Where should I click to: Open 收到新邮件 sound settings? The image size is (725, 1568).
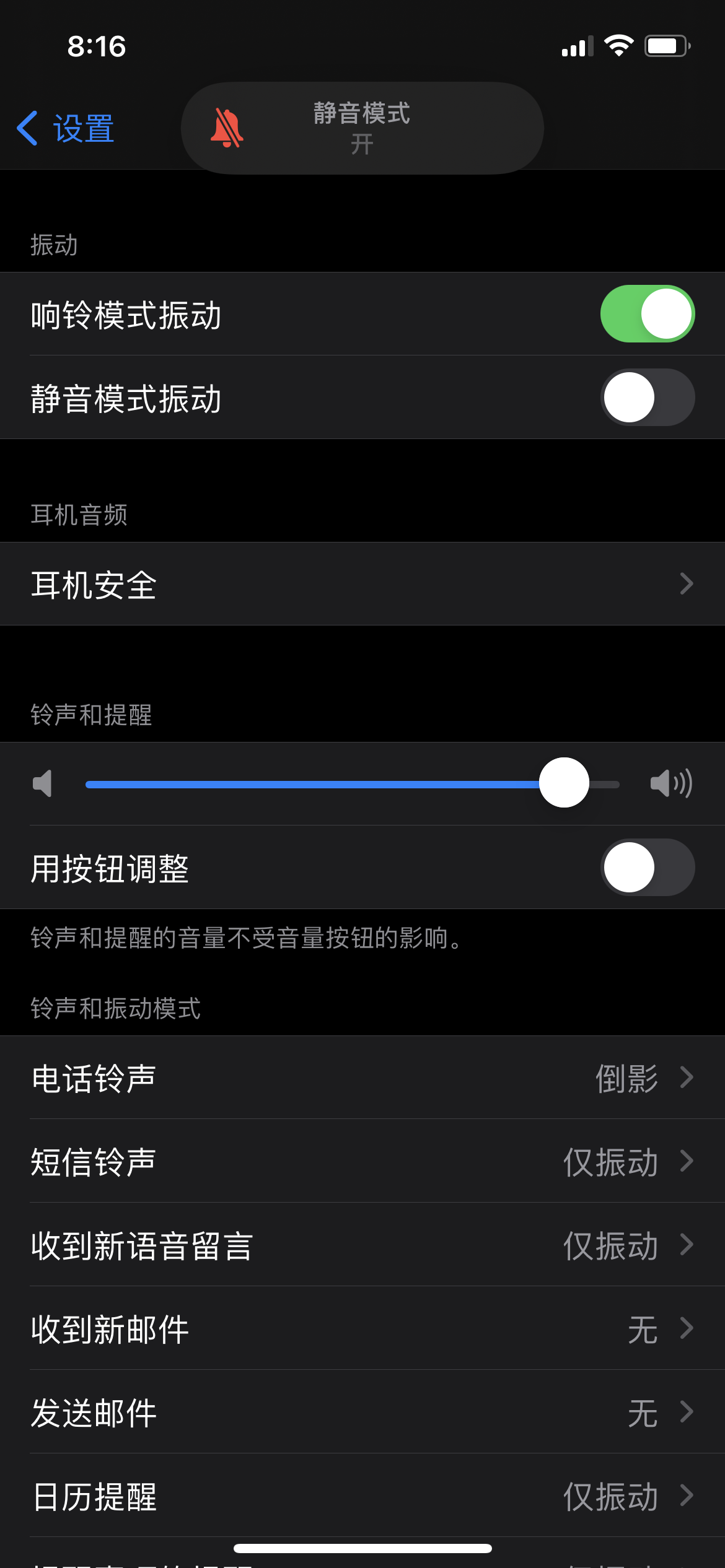[x=362, y=1328]
